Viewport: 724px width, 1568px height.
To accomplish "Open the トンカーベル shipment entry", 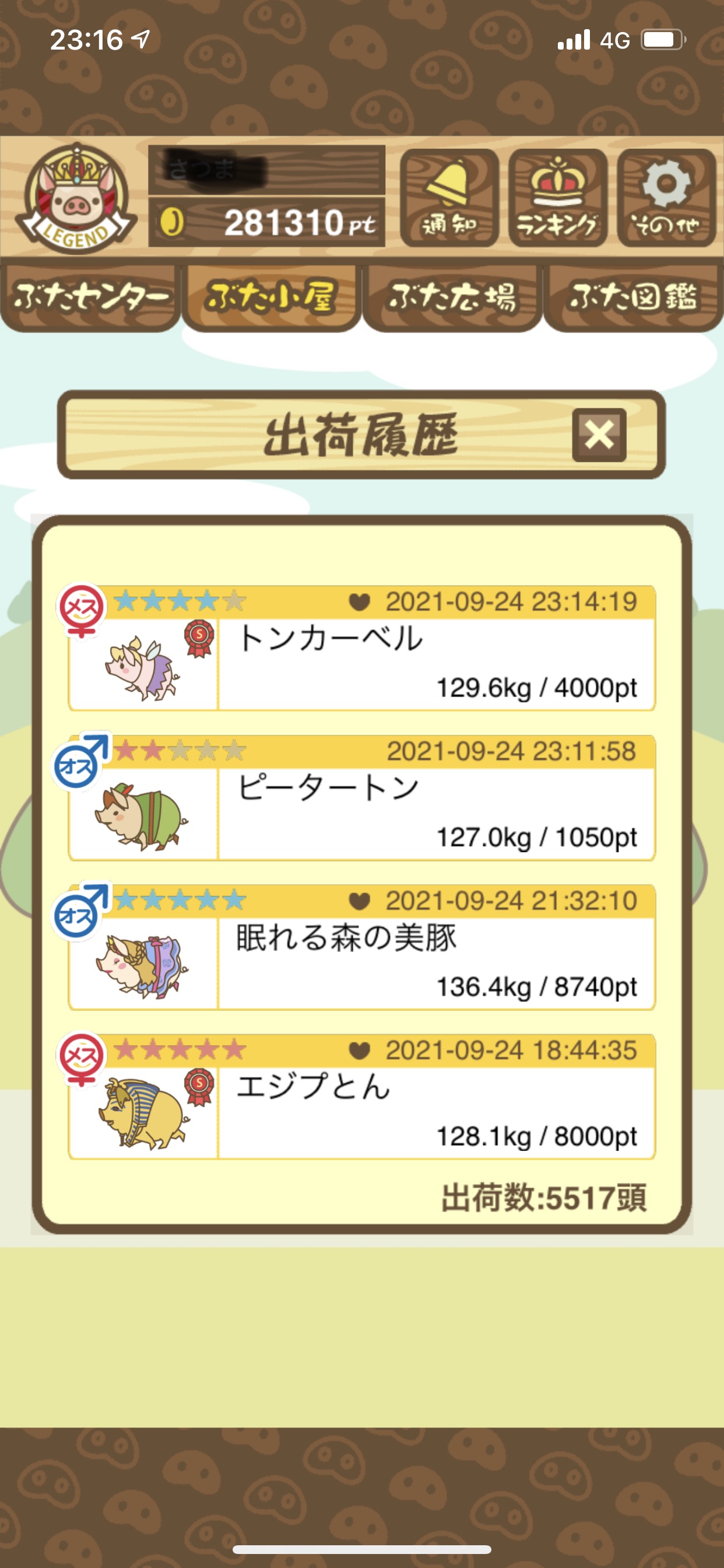I will coord(362,647).
